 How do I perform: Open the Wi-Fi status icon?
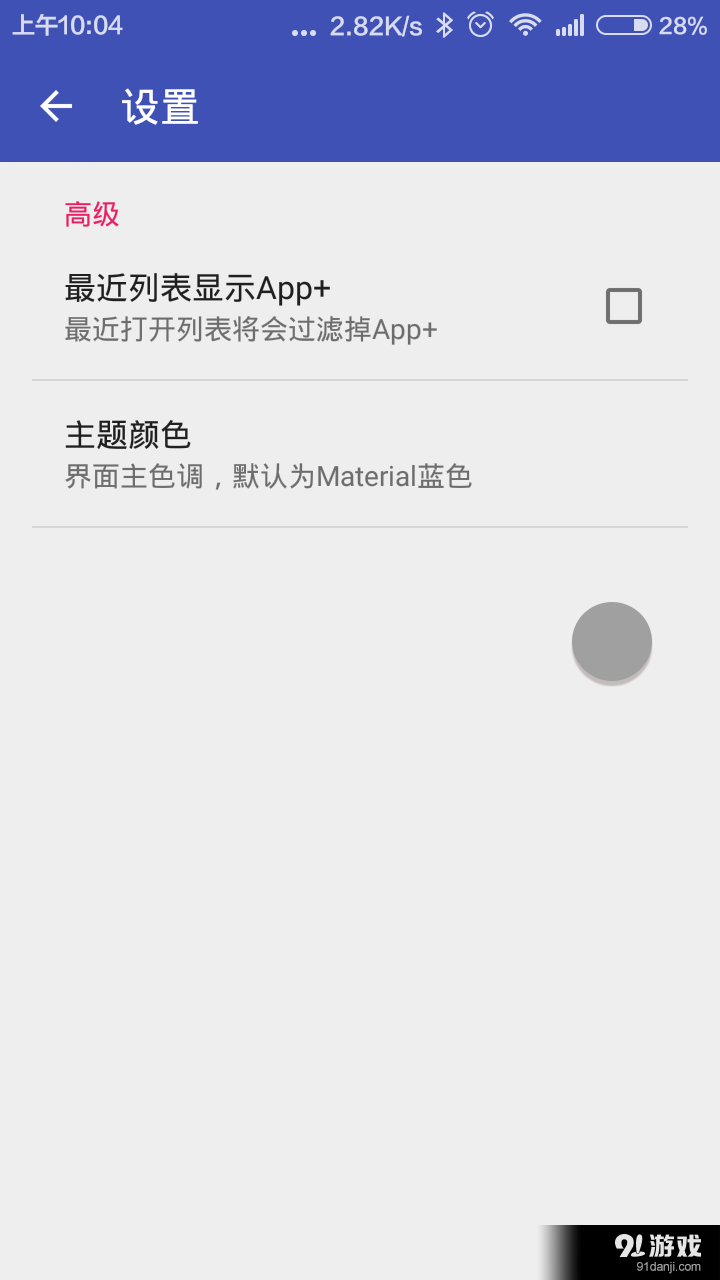525,26
